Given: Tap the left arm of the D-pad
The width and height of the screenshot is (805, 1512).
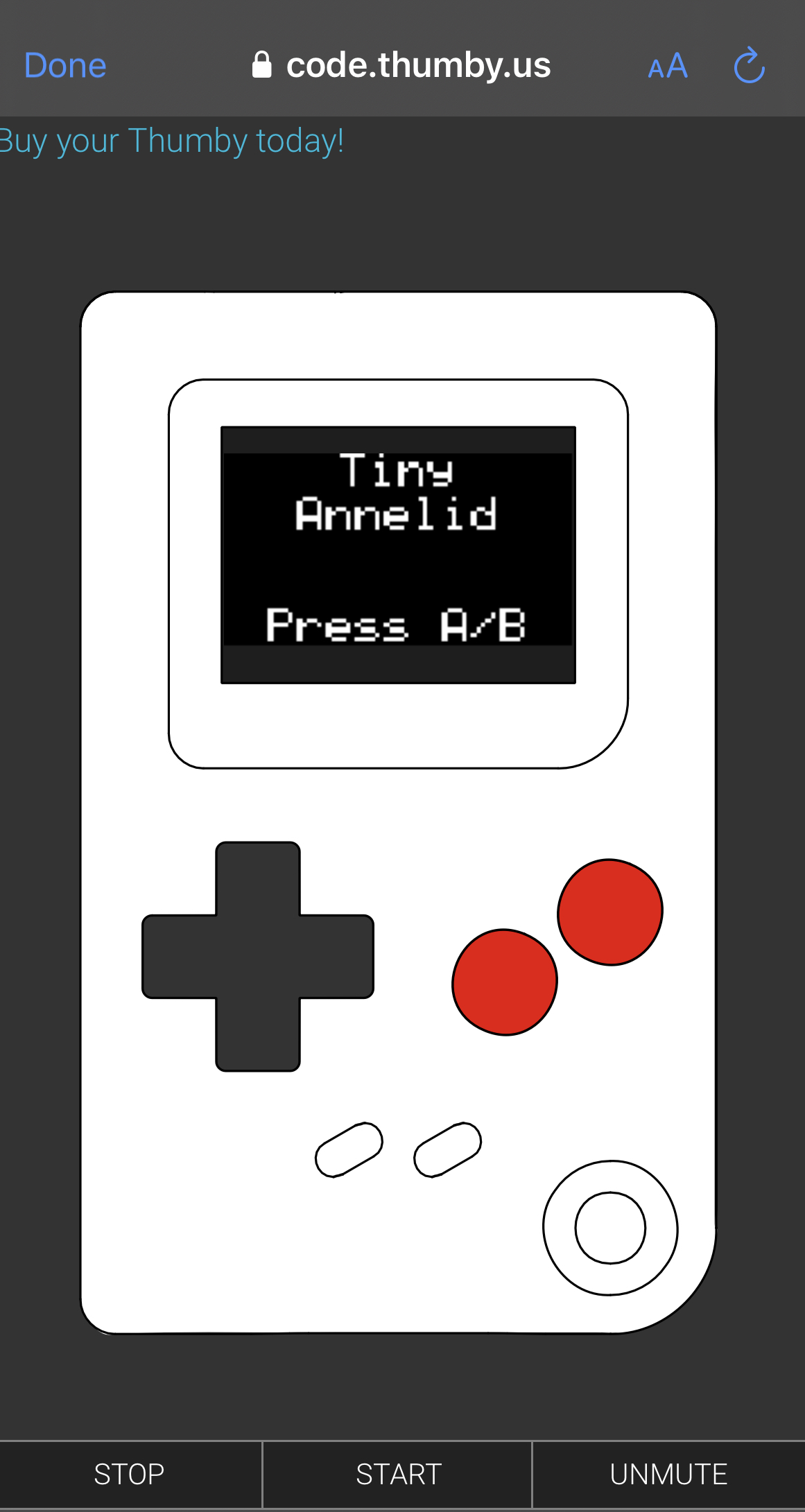Looking at the screenshot, I should pos(179,957).
